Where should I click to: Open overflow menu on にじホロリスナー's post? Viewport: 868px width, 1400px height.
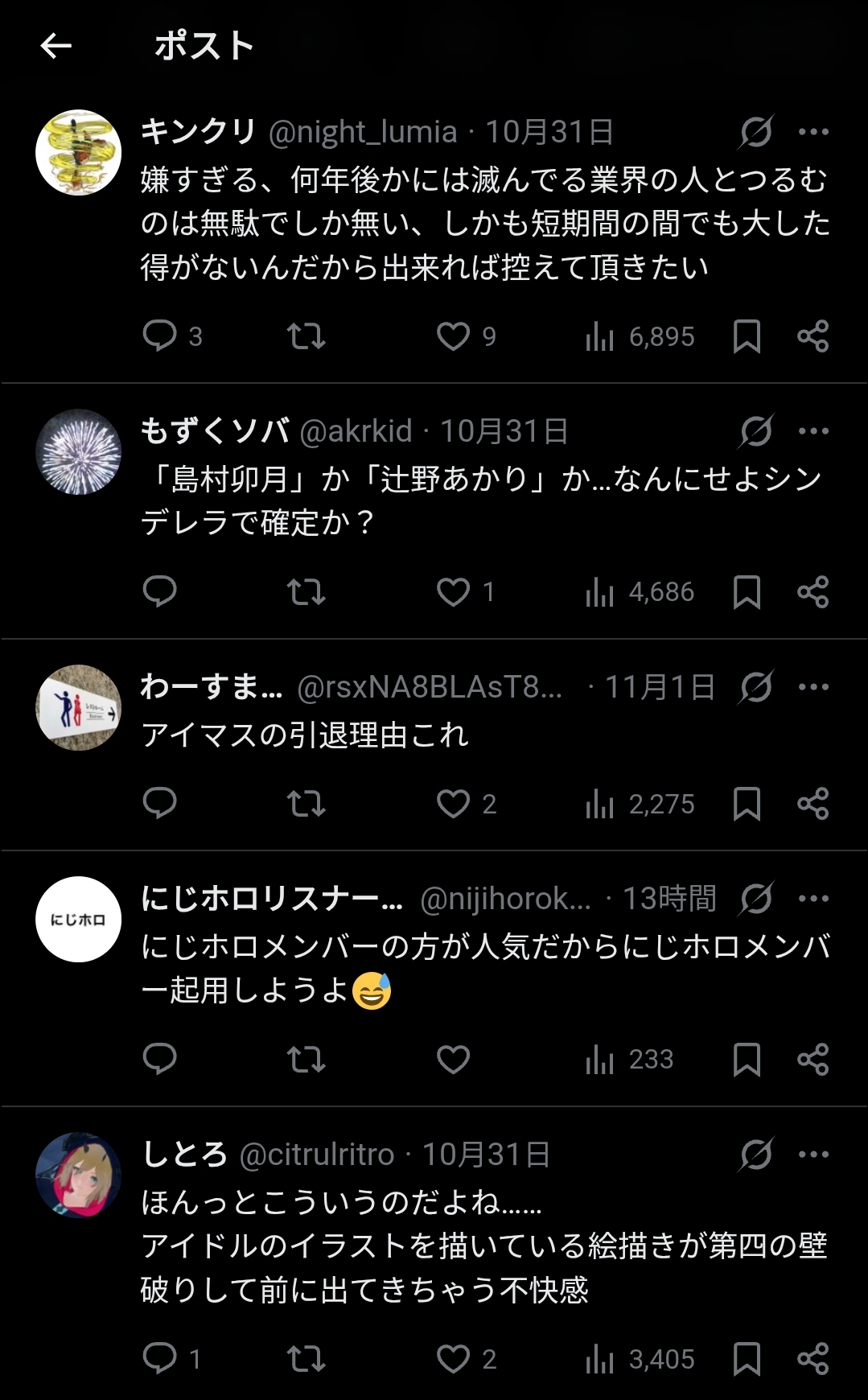[x=813, y=899]
